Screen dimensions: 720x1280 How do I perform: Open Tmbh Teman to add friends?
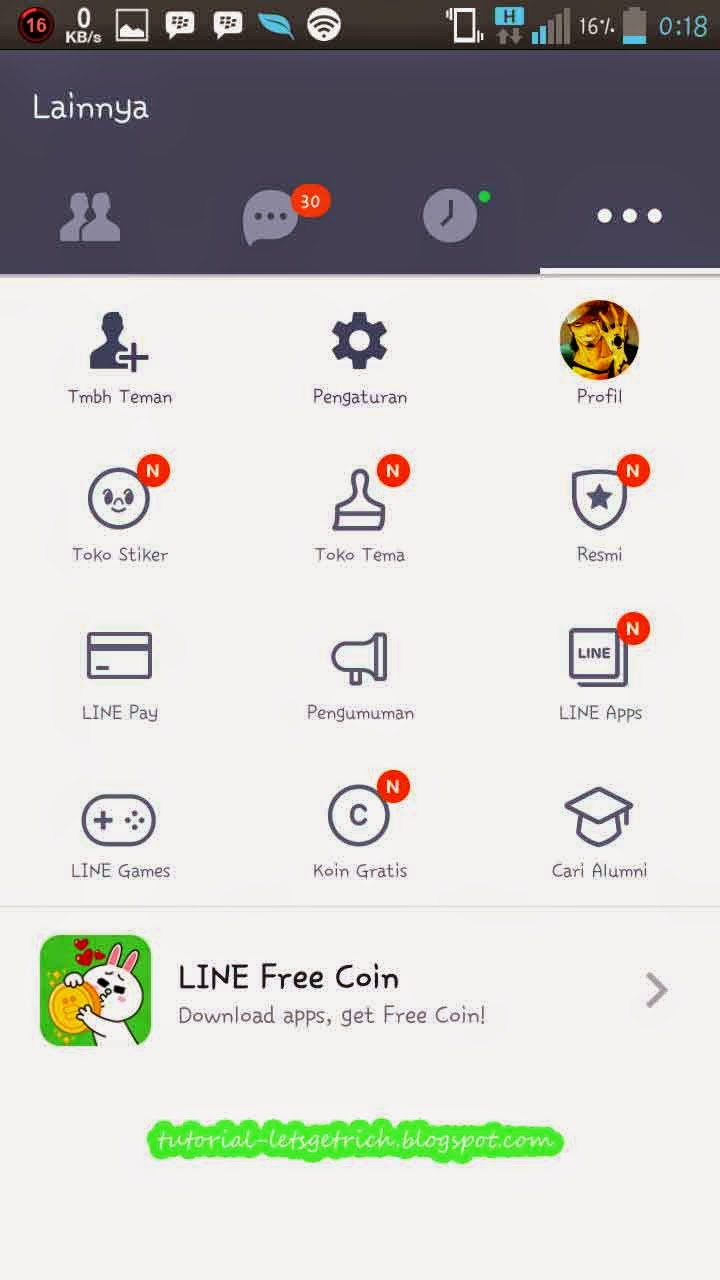click(x=119, y=355)
